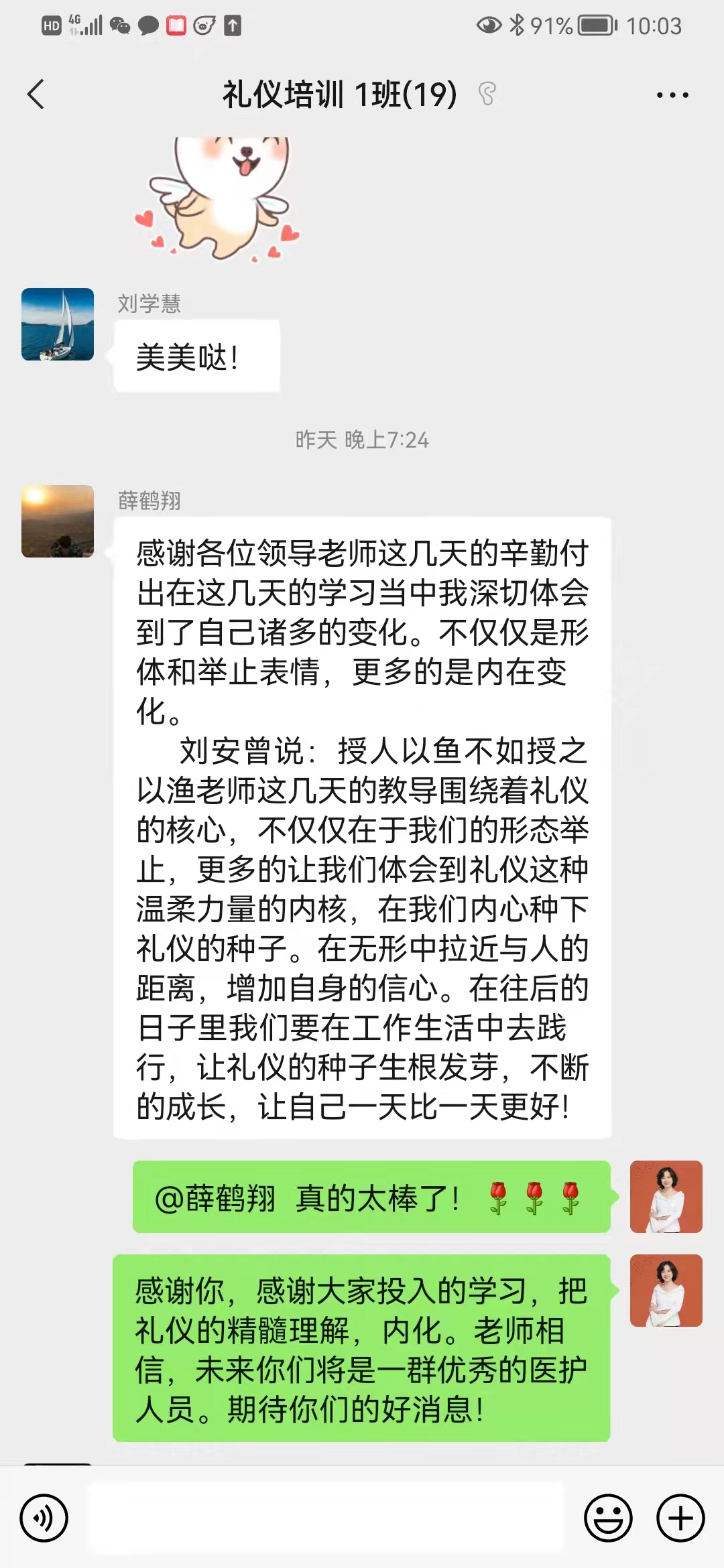The height and width of the screenshot is (1568, 724).
Task: Tap the Bluetooth icon in status bar
Action: (x=516, y=27)
